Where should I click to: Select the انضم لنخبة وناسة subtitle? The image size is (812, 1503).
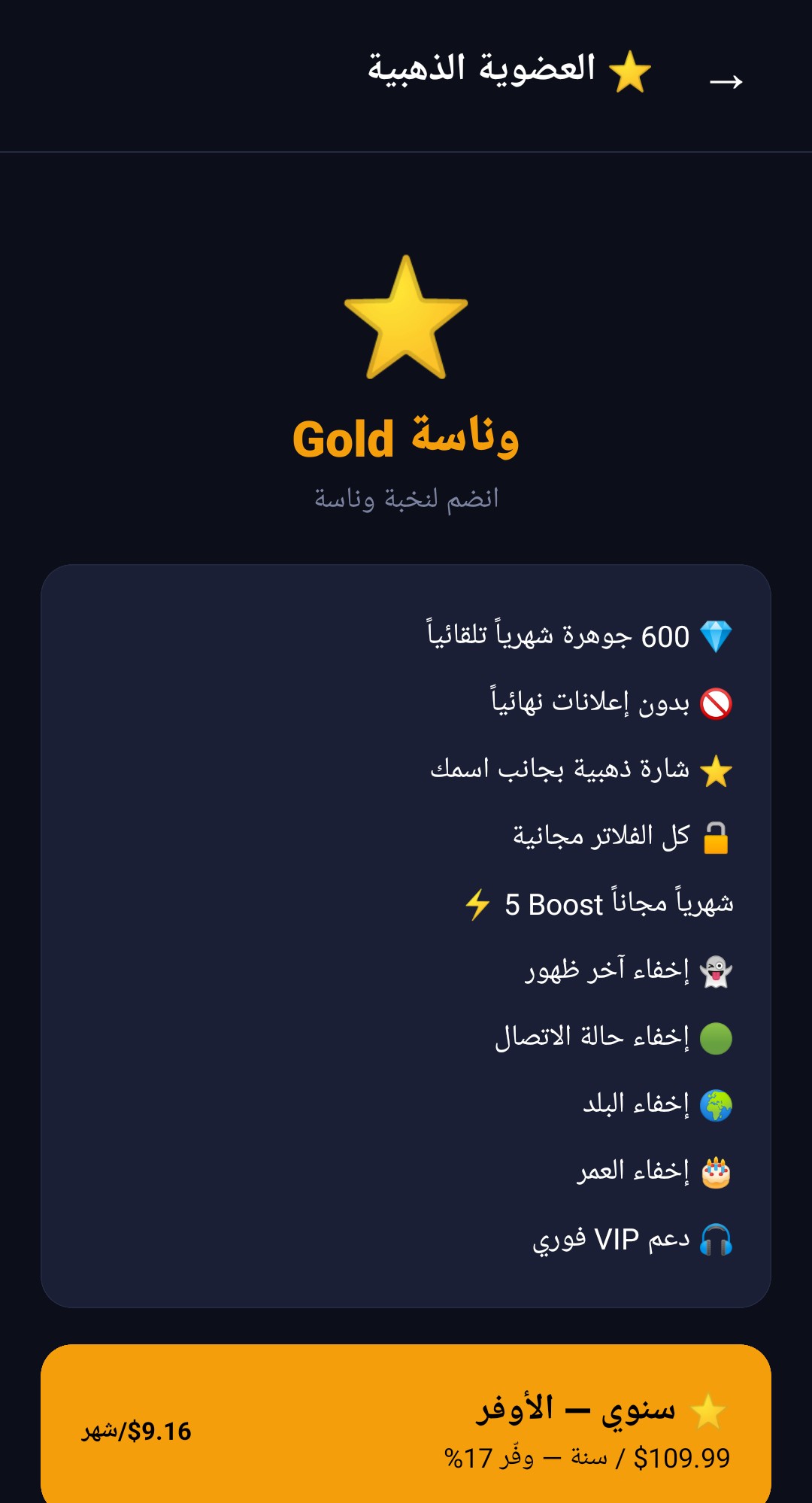406,499
